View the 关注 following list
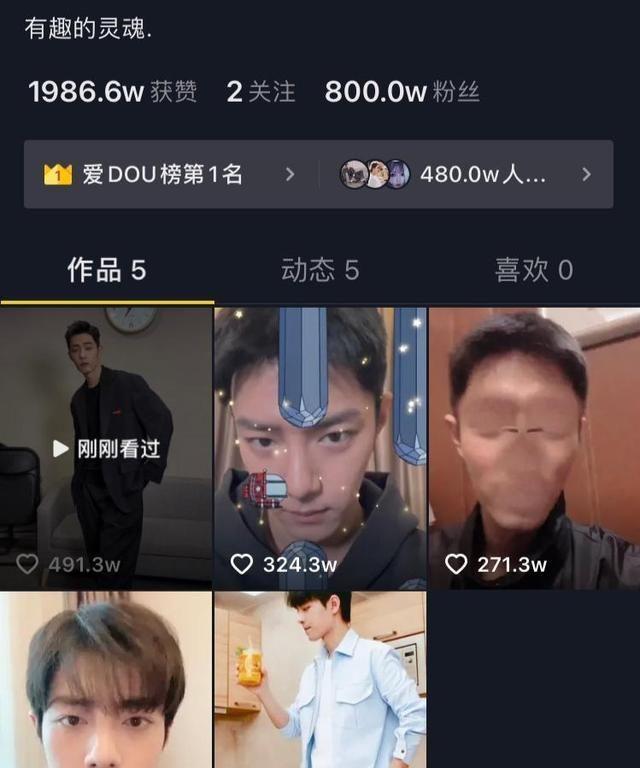The width and height of the screenshot is (640, 768). pyautogui.click(x=261, y=92)
